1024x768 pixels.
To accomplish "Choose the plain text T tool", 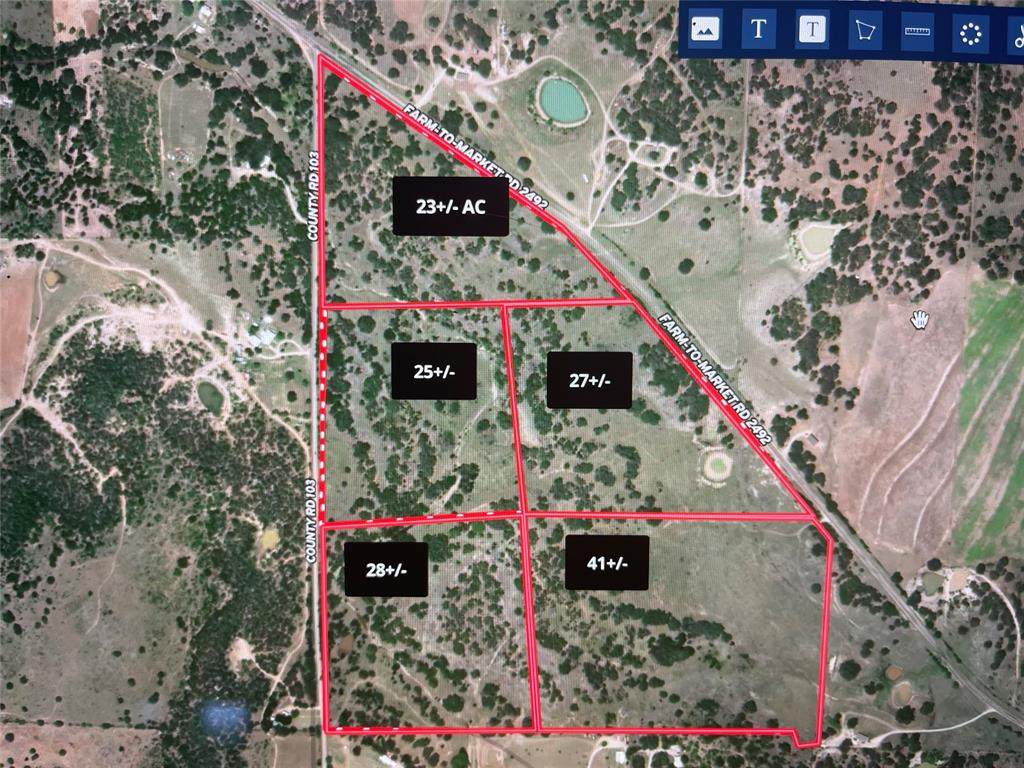I will [x=759, y=29].
